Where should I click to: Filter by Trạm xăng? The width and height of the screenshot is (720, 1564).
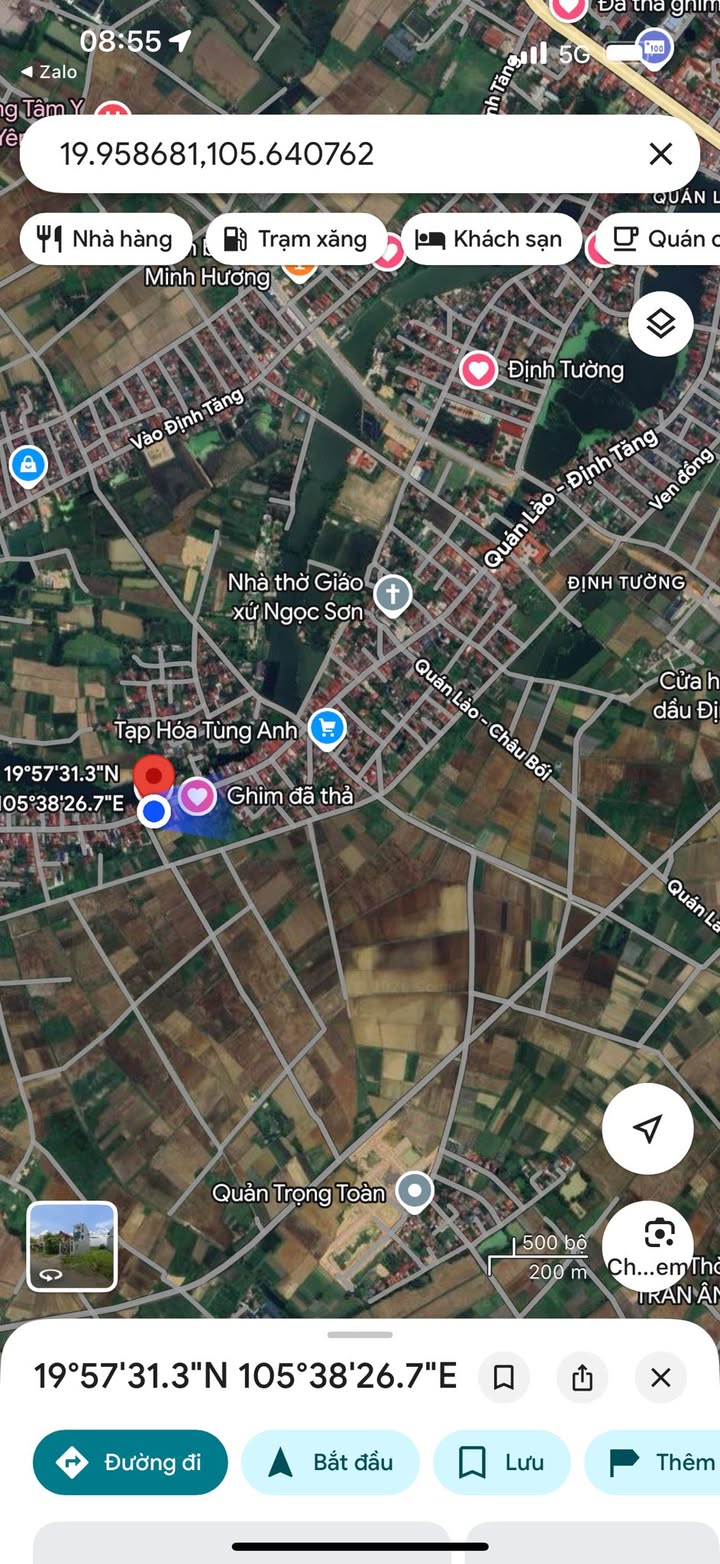tap(296, 239)
